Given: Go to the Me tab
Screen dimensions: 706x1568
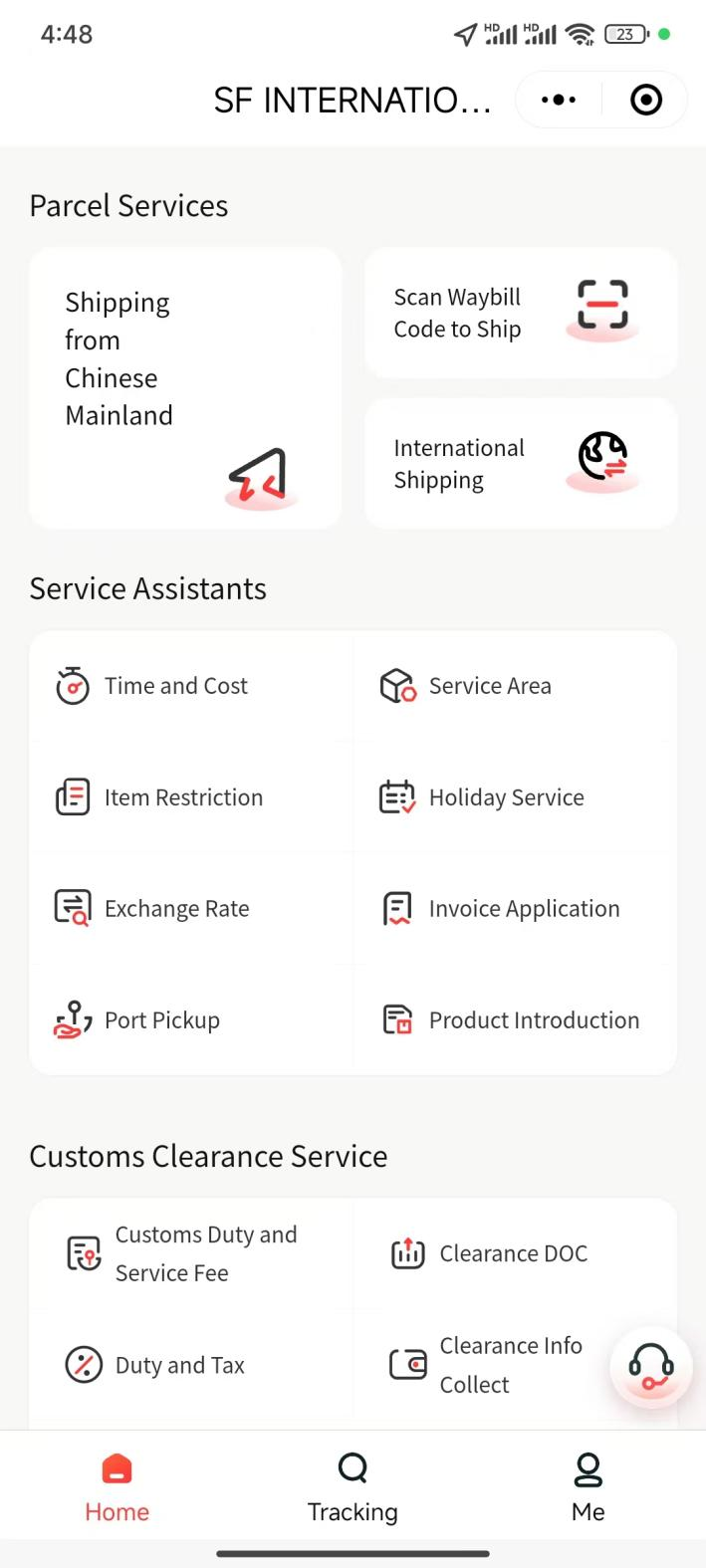Looking at the screenshot, I should [588, 1487].
